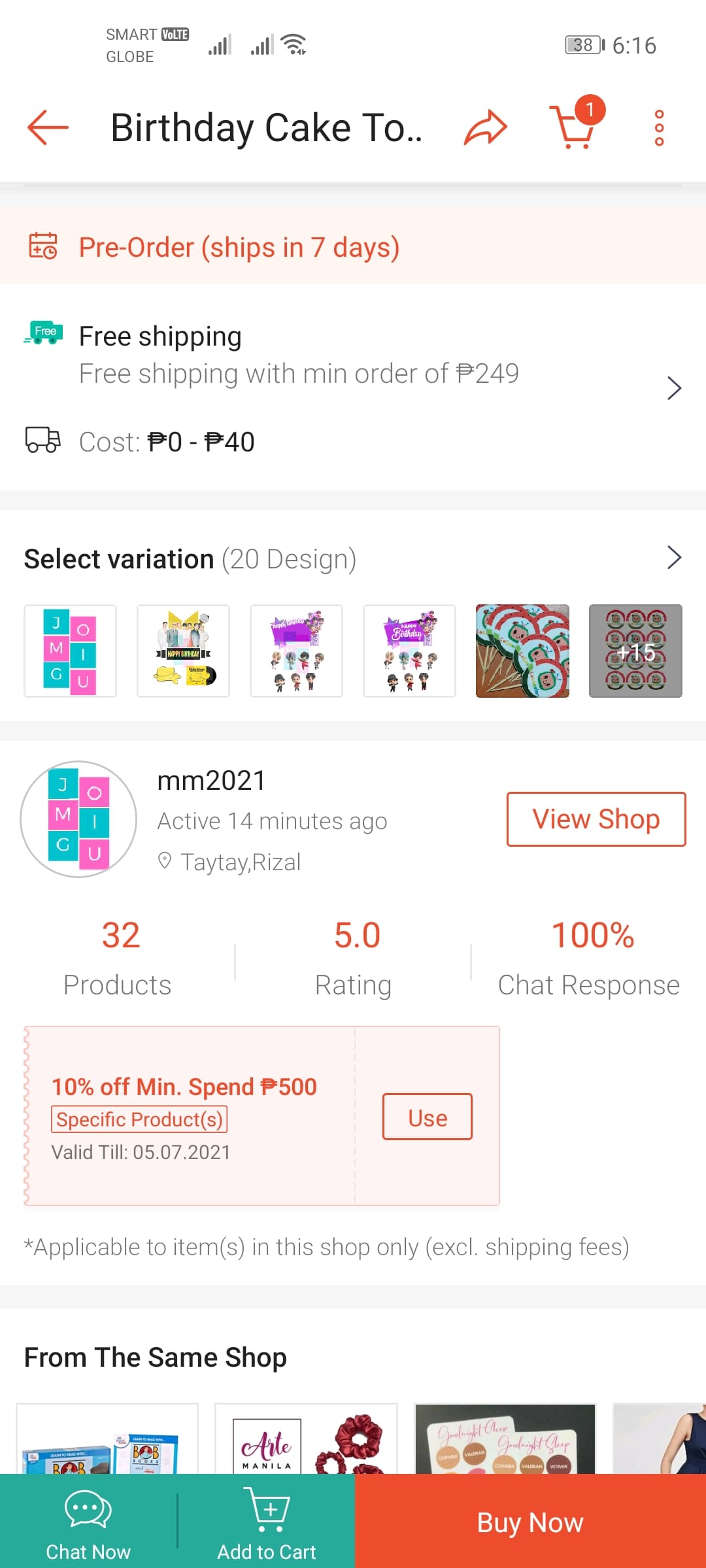
Task: Select the BTS Happy Birthday yellow design
Action: click(183, 651)
